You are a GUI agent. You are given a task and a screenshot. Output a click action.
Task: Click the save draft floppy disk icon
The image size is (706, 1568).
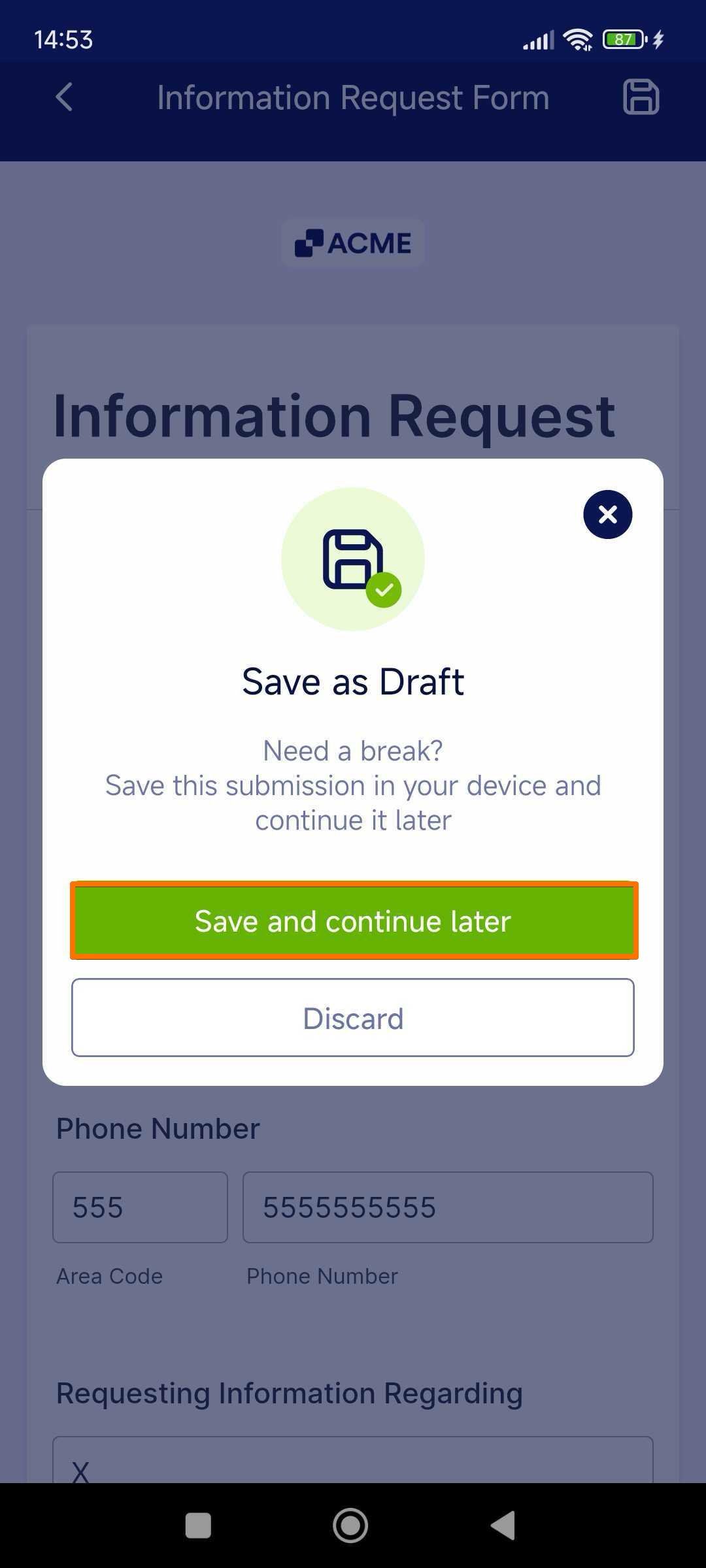640,98
